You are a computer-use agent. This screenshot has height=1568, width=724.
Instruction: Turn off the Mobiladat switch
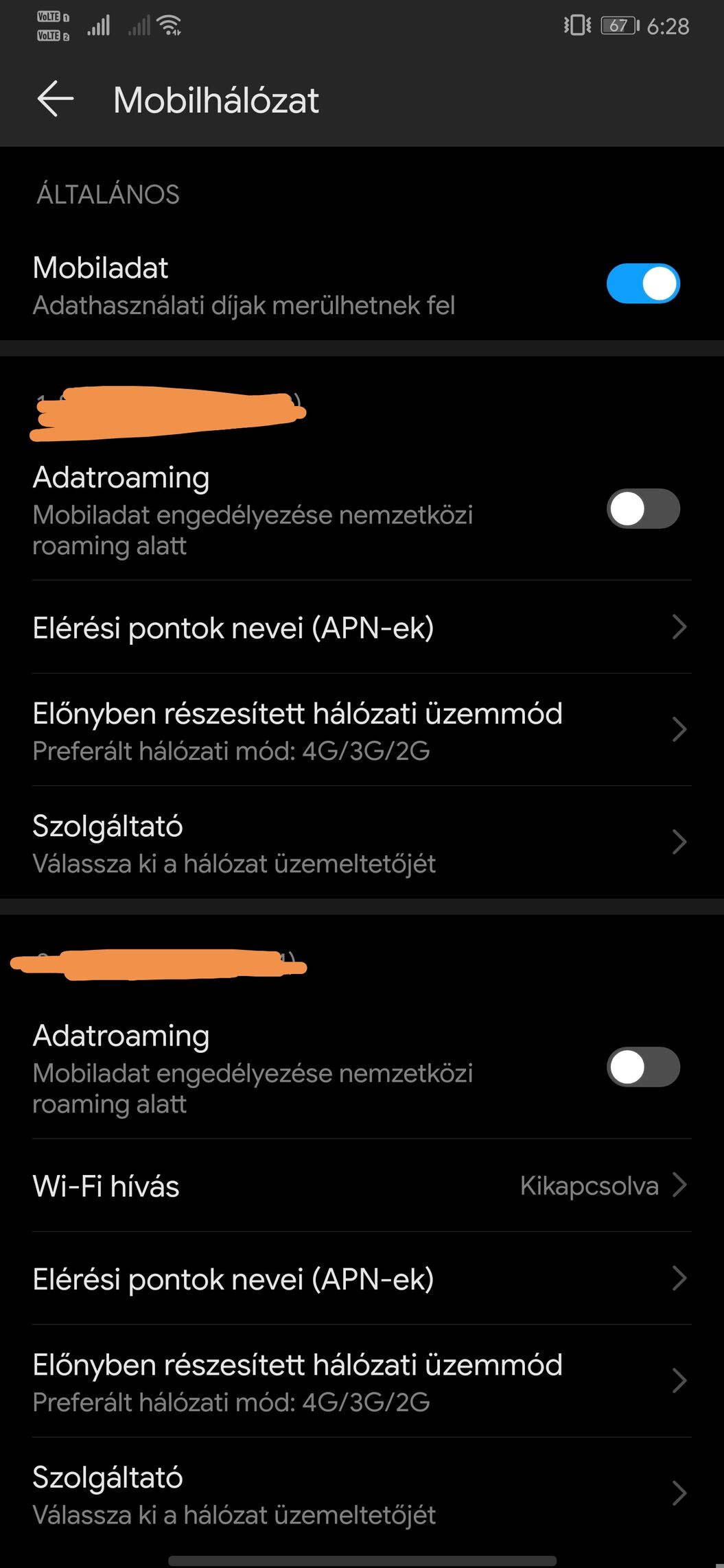click(x=643, y=283)
